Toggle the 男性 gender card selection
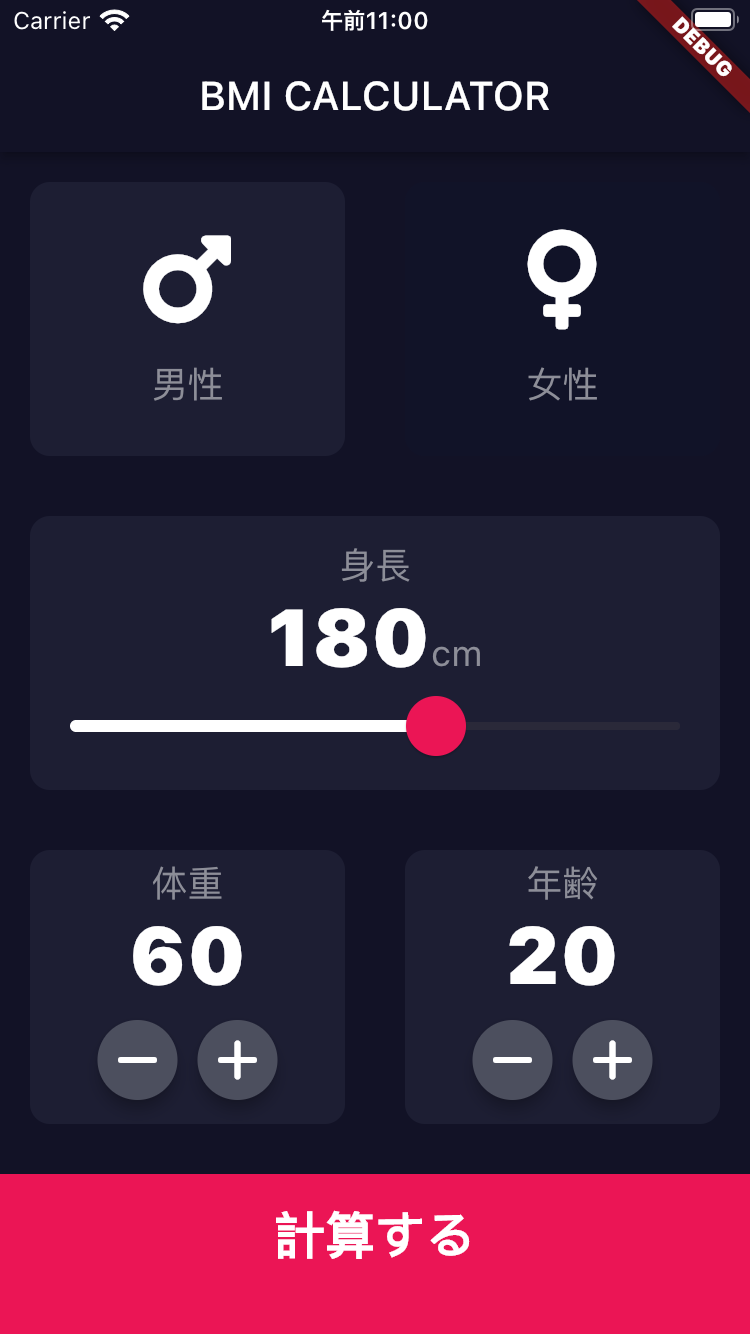This screenshot has width=750, height=1334. tap(187, 318)
